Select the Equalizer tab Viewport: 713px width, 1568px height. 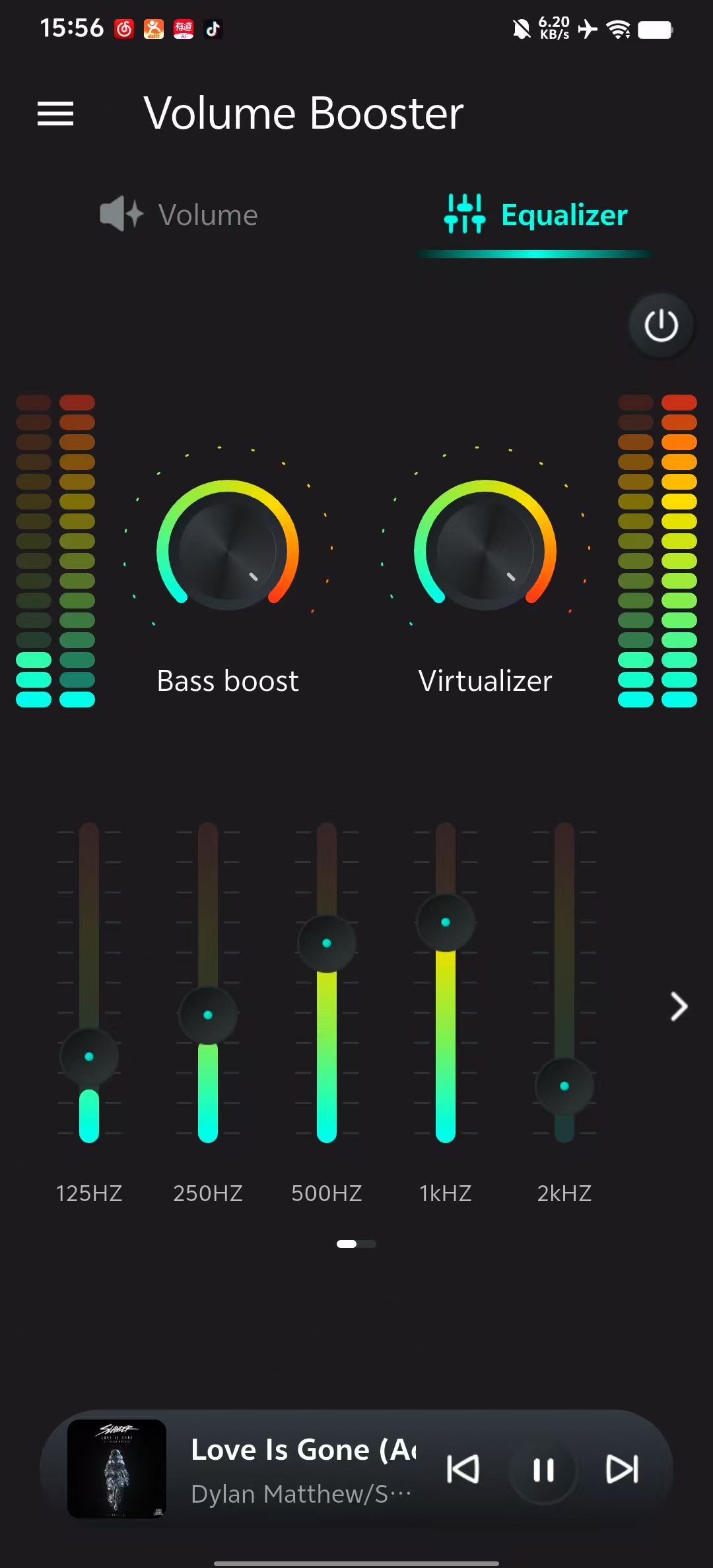pos(535,215)
